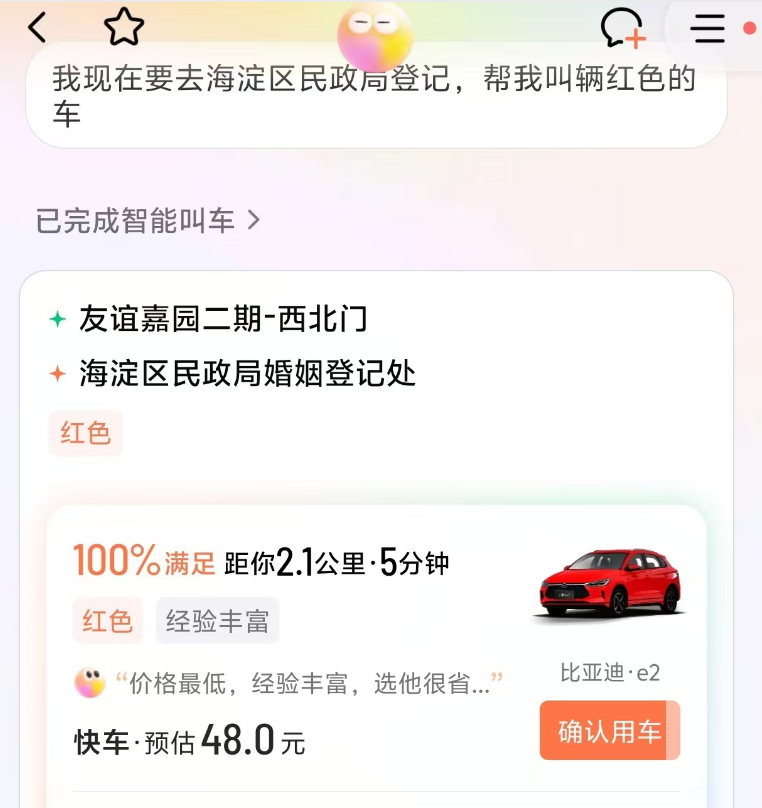
Task: Tap the green origin marker icon
Action: click(60, 317)
